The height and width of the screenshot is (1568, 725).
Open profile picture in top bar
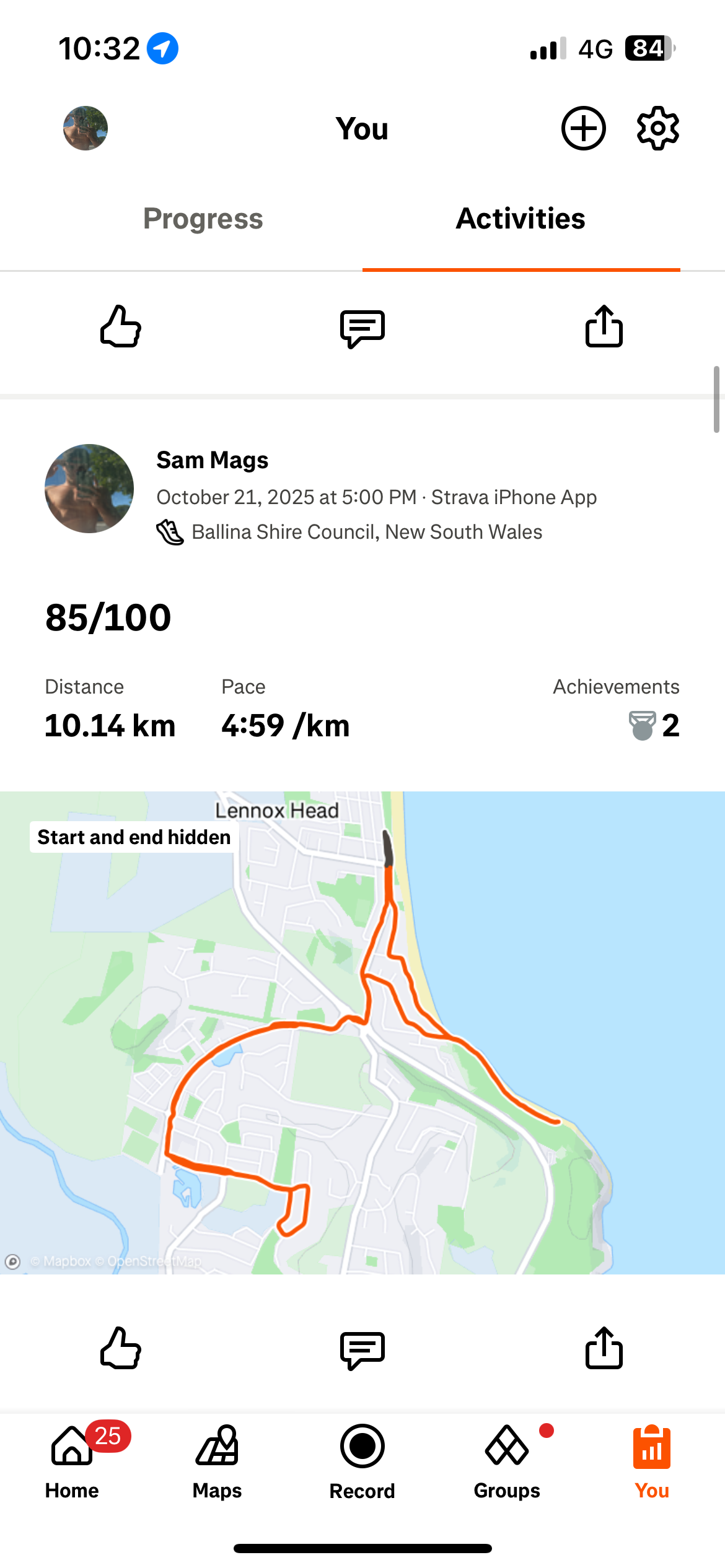pos(86,128)
